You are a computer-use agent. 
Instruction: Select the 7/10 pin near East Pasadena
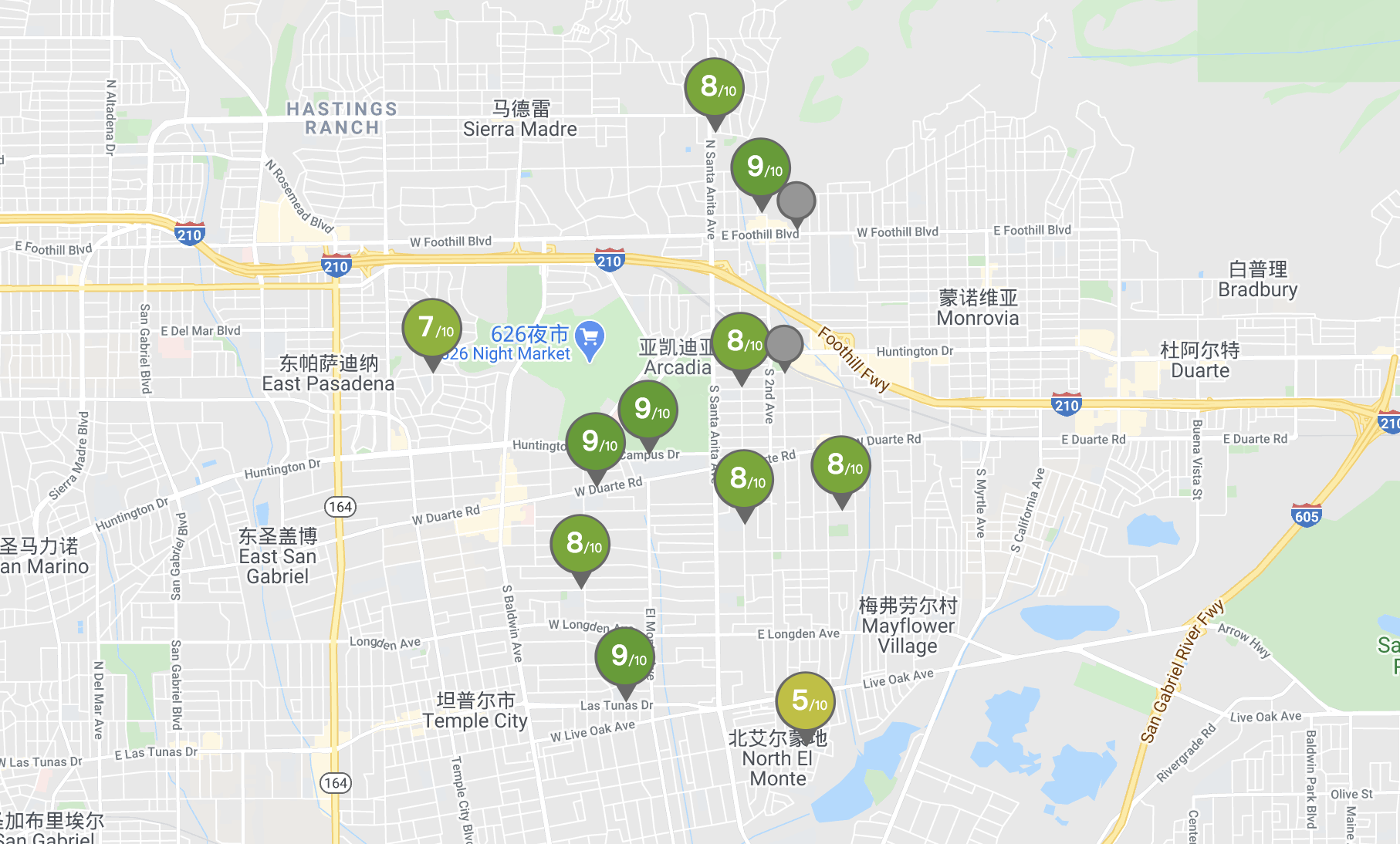point(432,329)
